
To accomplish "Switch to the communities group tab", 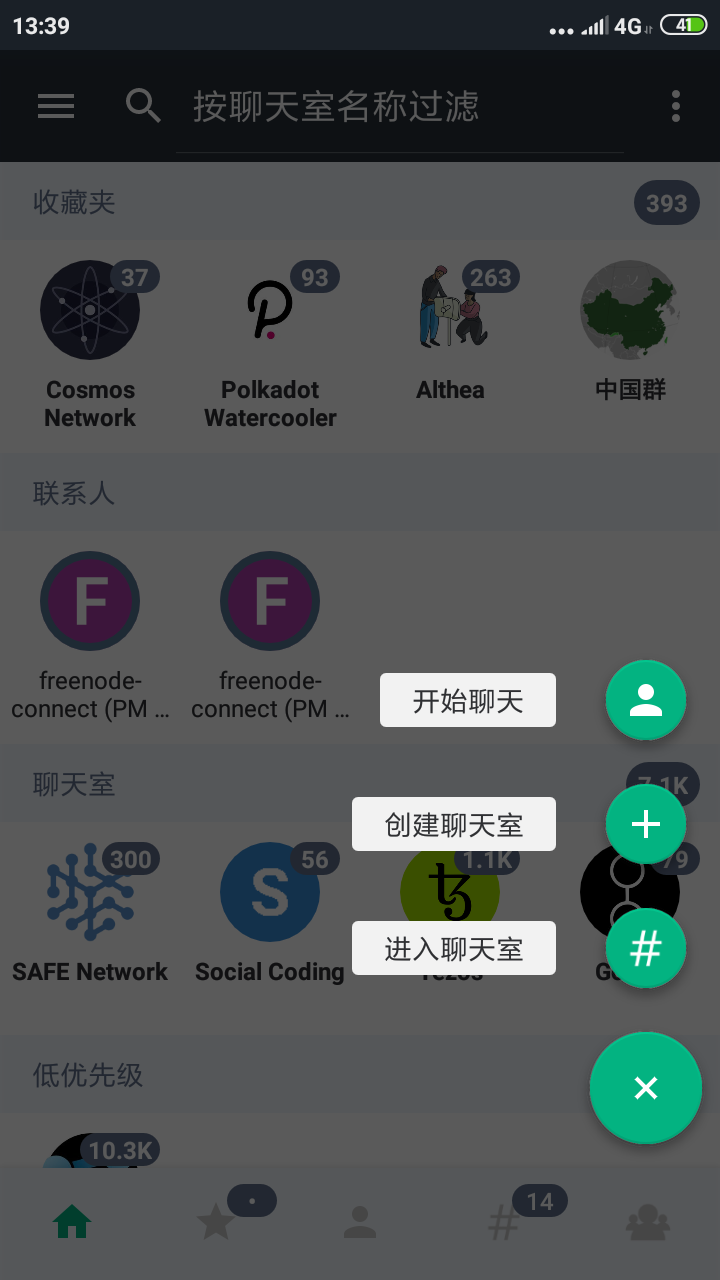I will coord(648,1221).
